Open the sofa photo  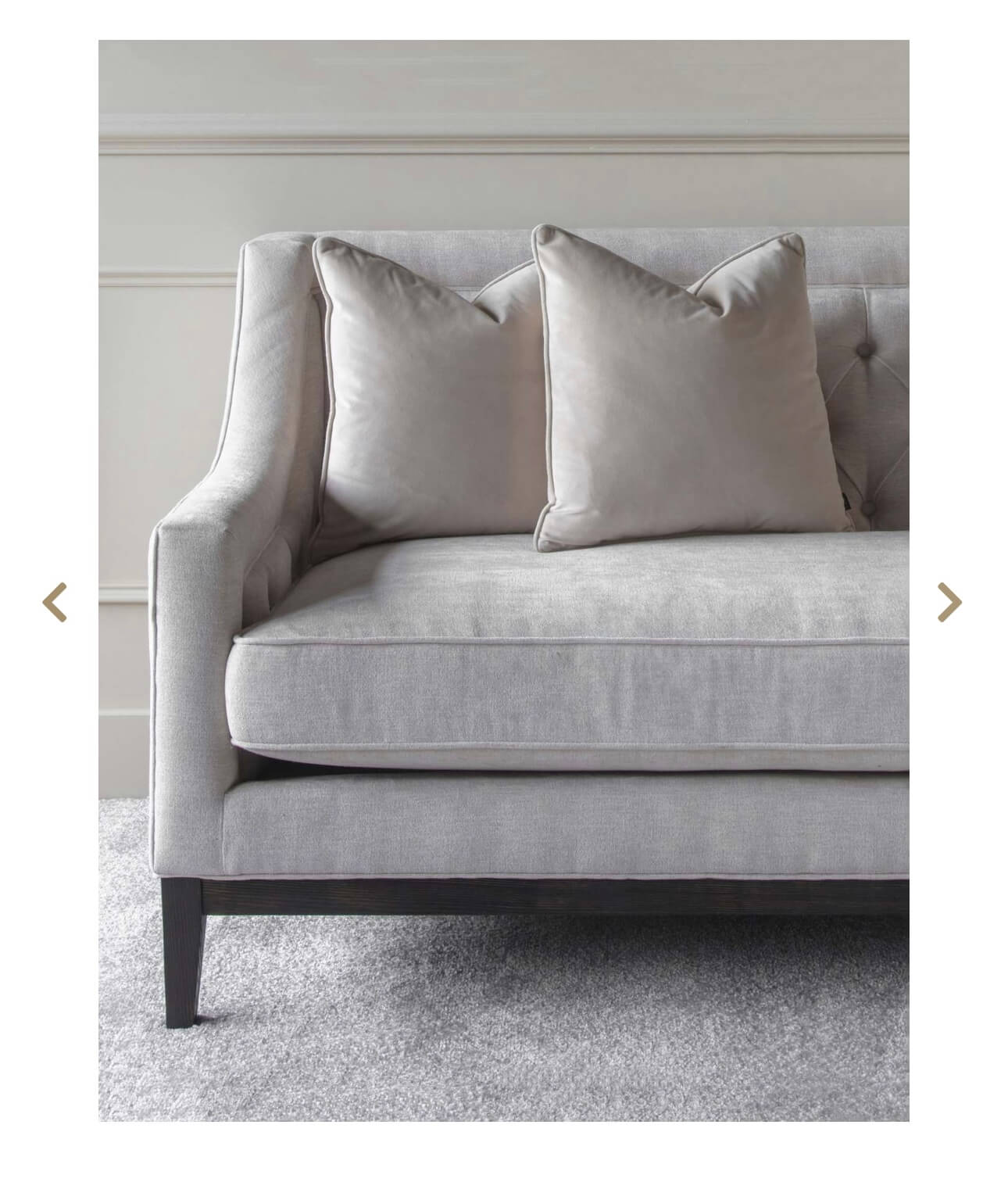(x=503, y=580)
